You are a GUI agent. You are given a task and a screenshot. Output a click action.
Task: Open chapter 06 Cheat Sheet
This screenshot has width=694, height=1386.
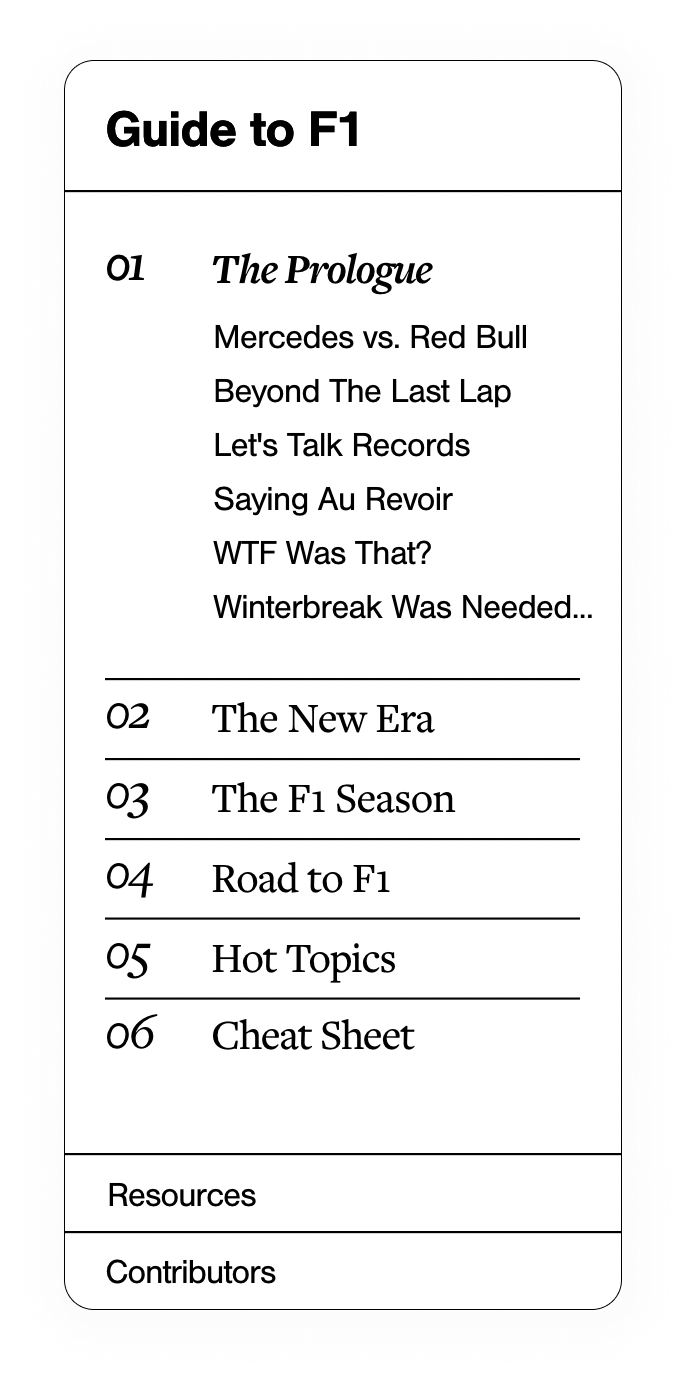pyautogui.click(x=312, y=1036)
